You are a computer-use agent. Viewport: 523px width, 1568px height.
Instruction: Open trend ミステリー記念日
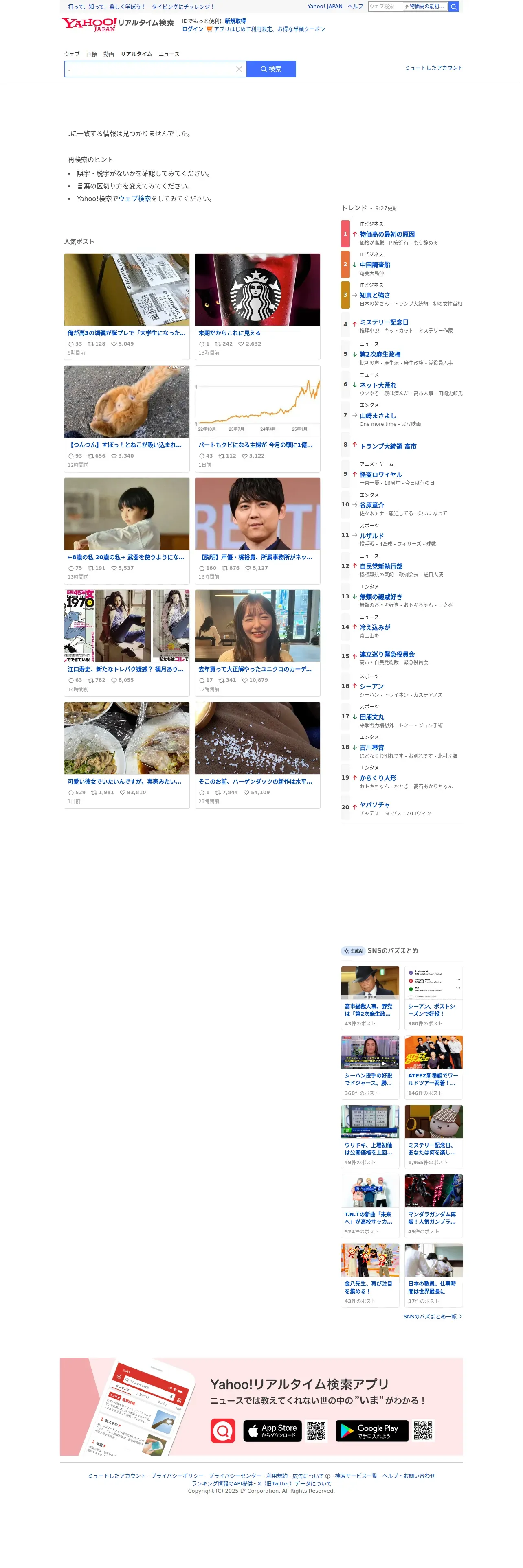click(x=387, y=324)
